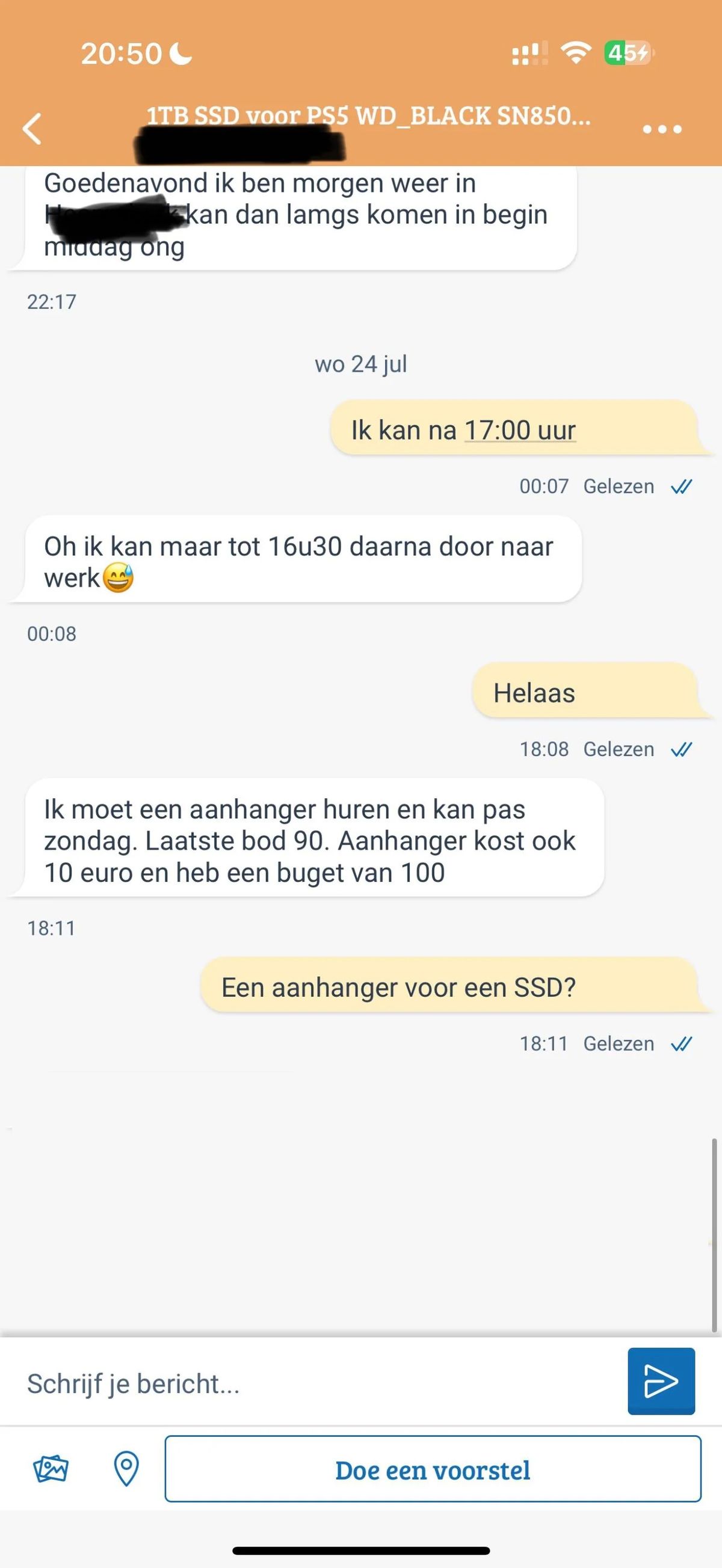Open the three-dot overflow menu

pos(662,129)
